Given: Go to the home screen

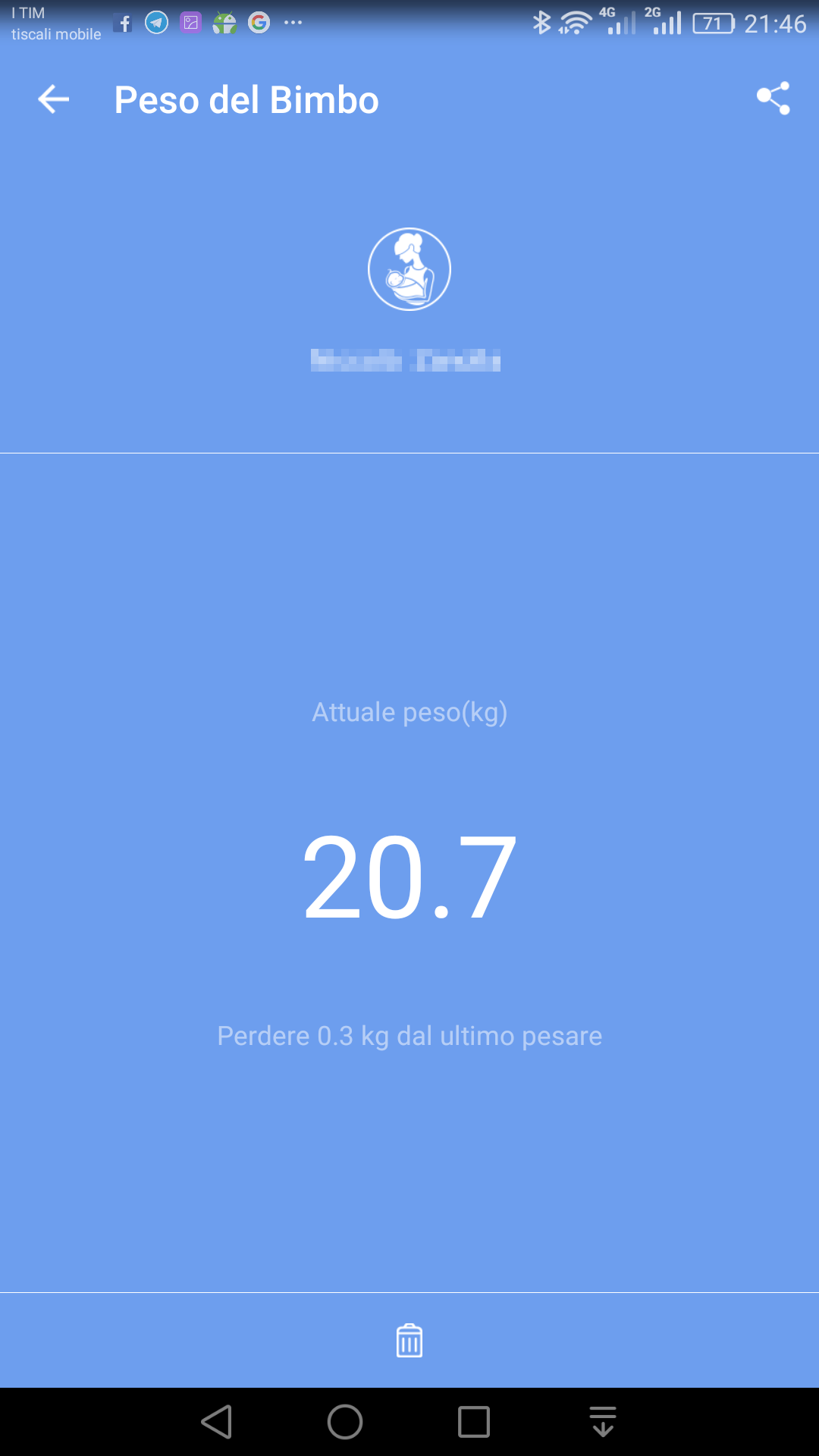Looking at the screenshot, I should (345, 1422).
